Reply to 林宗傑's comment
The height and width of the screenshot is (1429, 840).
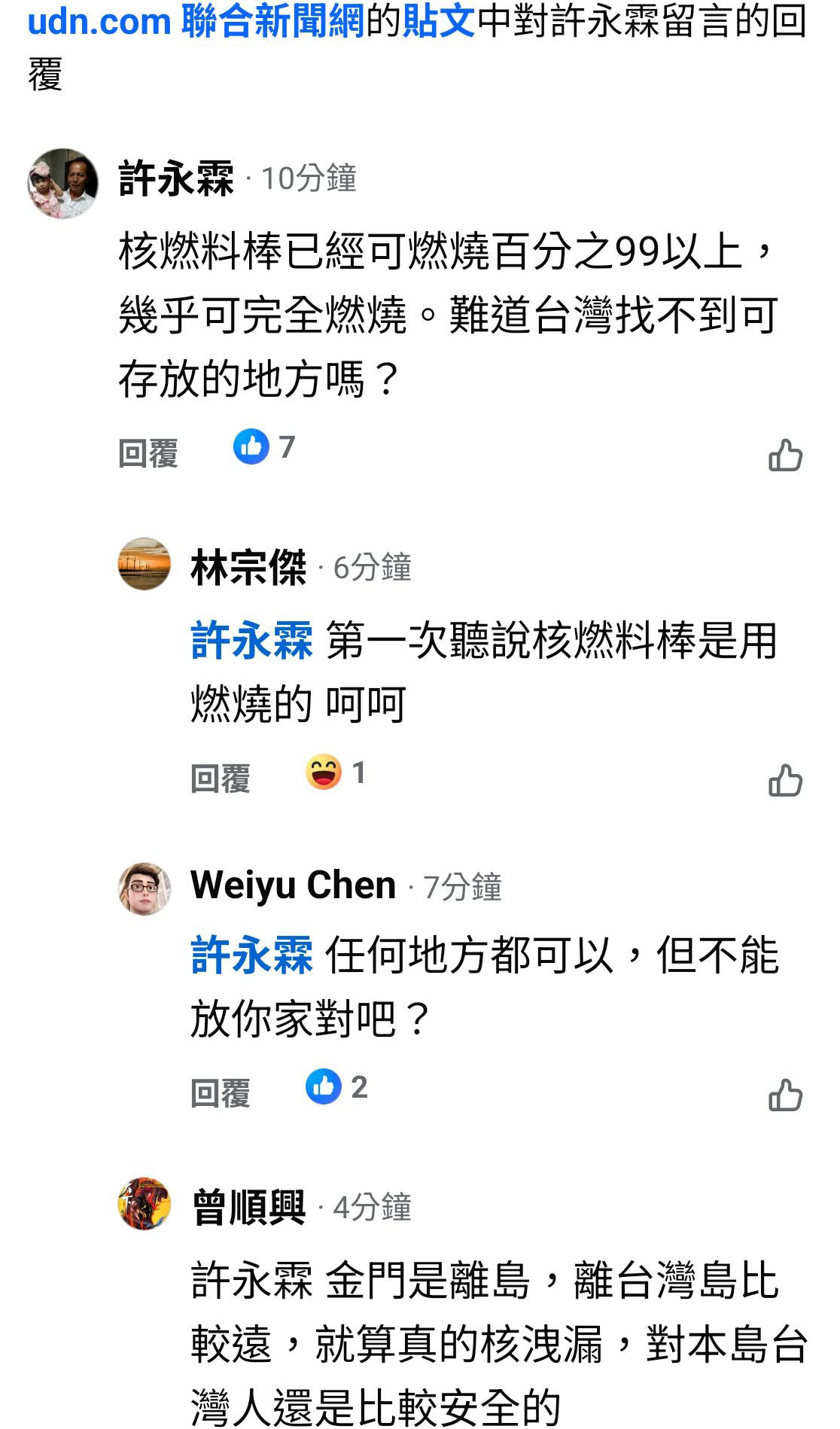tap(221, 778)
